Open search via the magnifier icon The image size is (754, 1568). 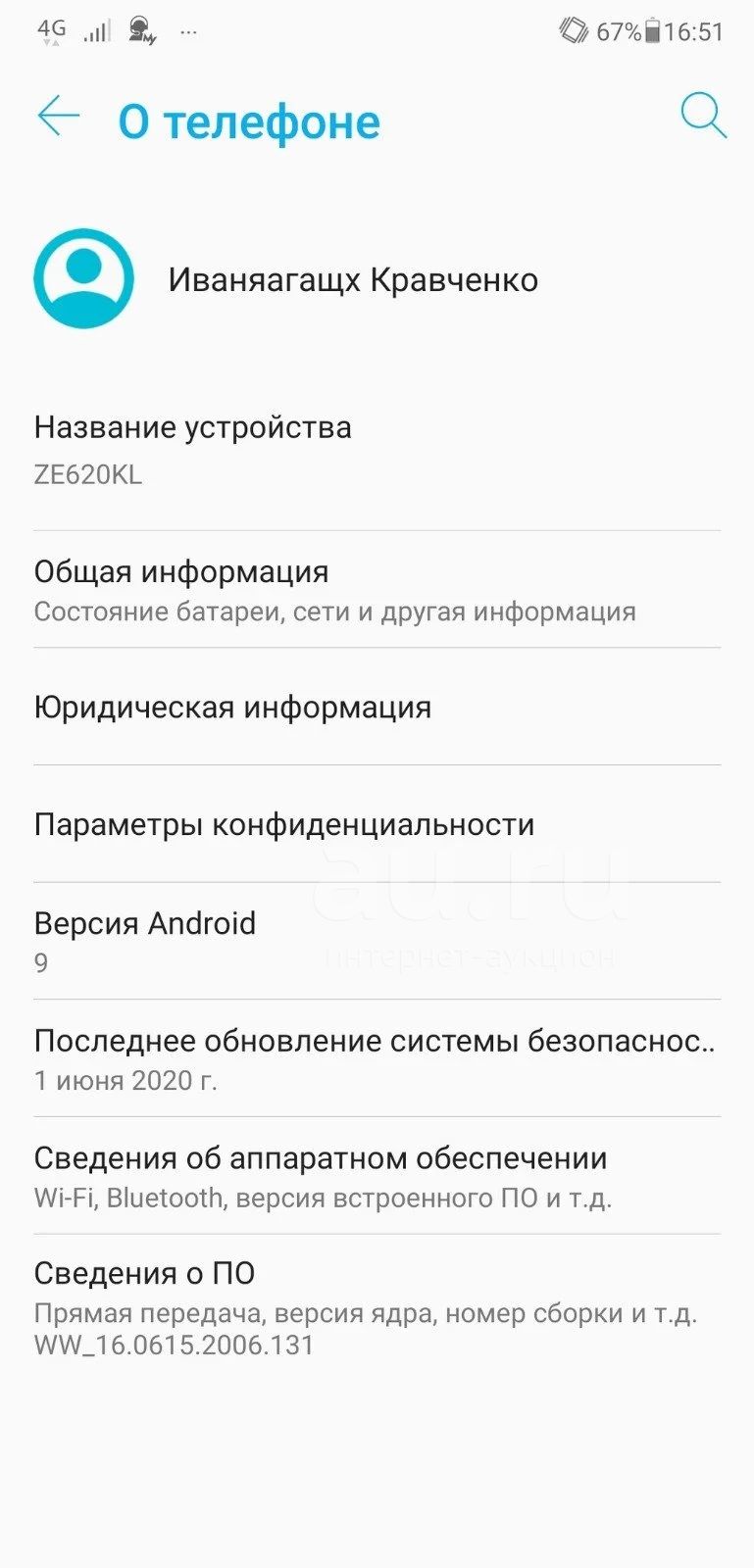click(x=703, y=117)
